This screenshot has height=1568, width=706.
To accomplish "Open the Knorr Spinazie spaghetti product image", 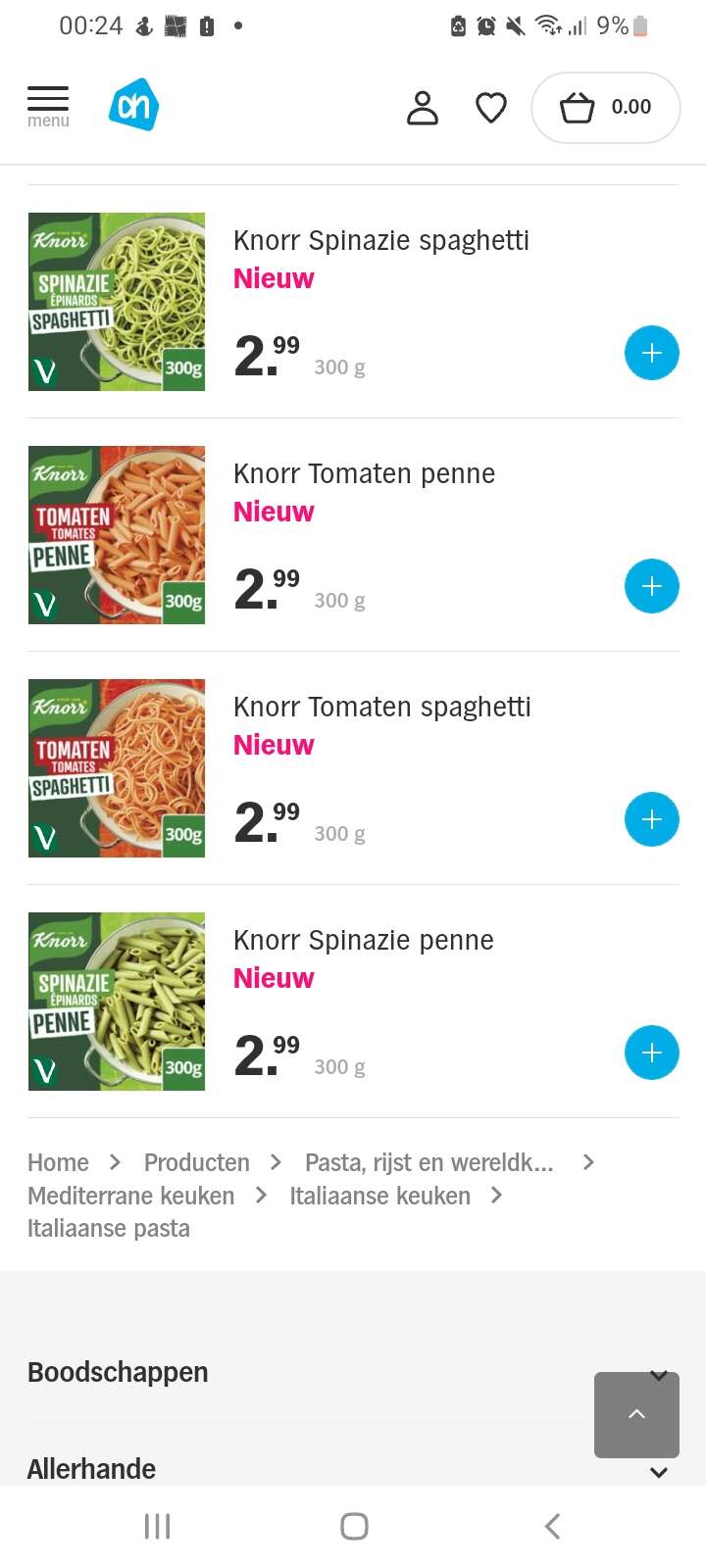I will (x=117, y=302).
